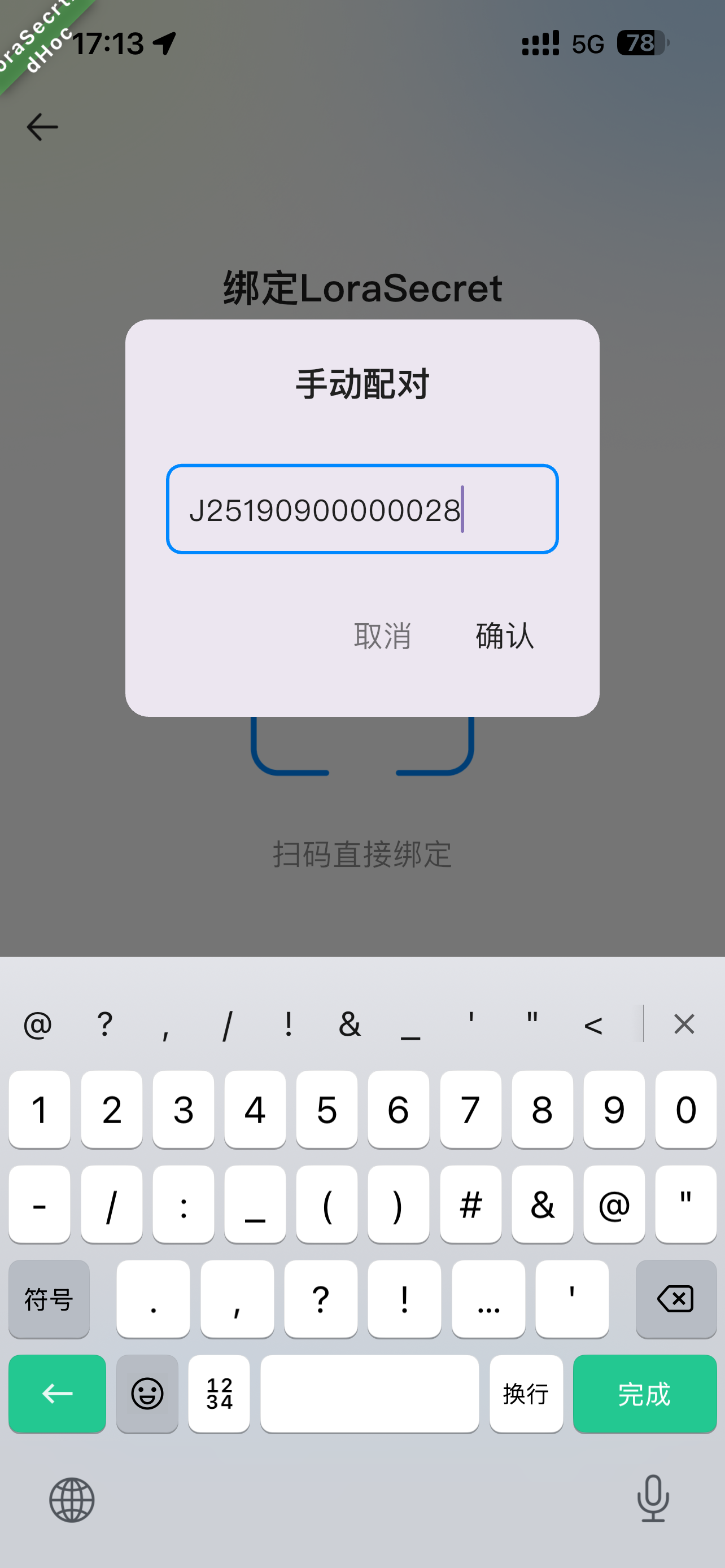Tap the space bar
The width and height of the screenshot is (725, 1568).
click(369, 1394)
